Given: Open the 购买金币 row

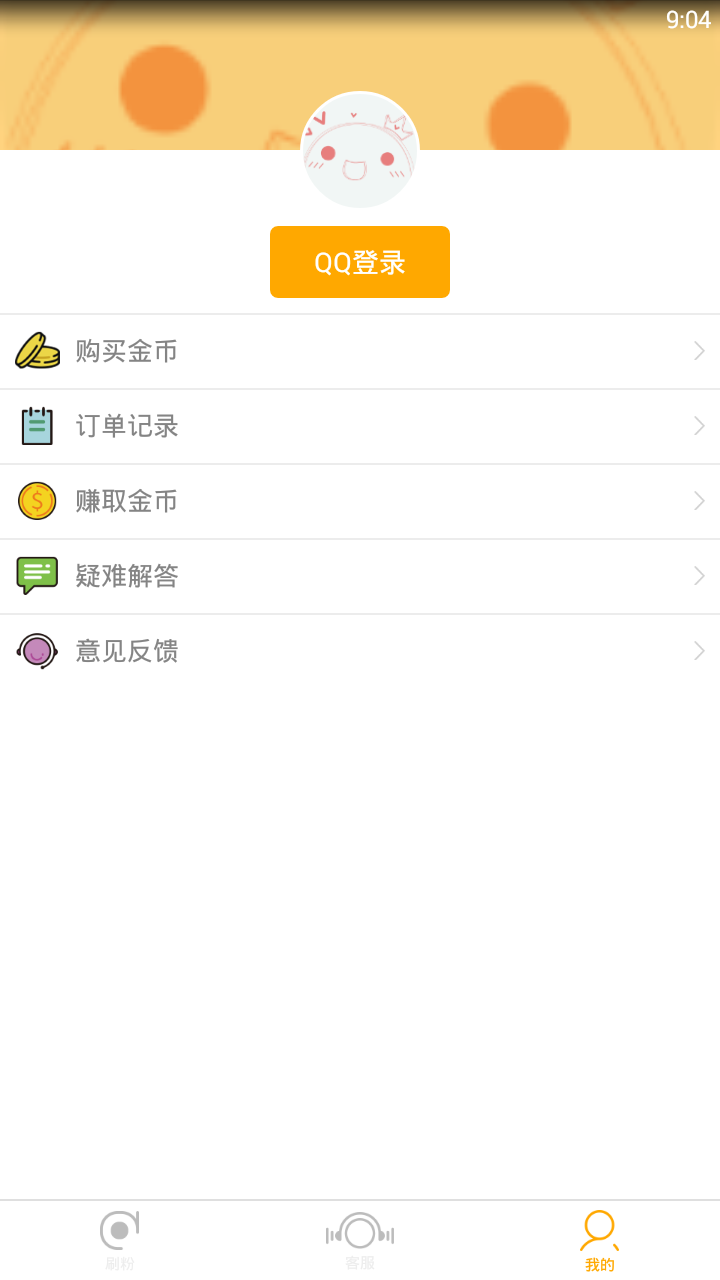Looking at the screenshot, I should tap(360, 351).
